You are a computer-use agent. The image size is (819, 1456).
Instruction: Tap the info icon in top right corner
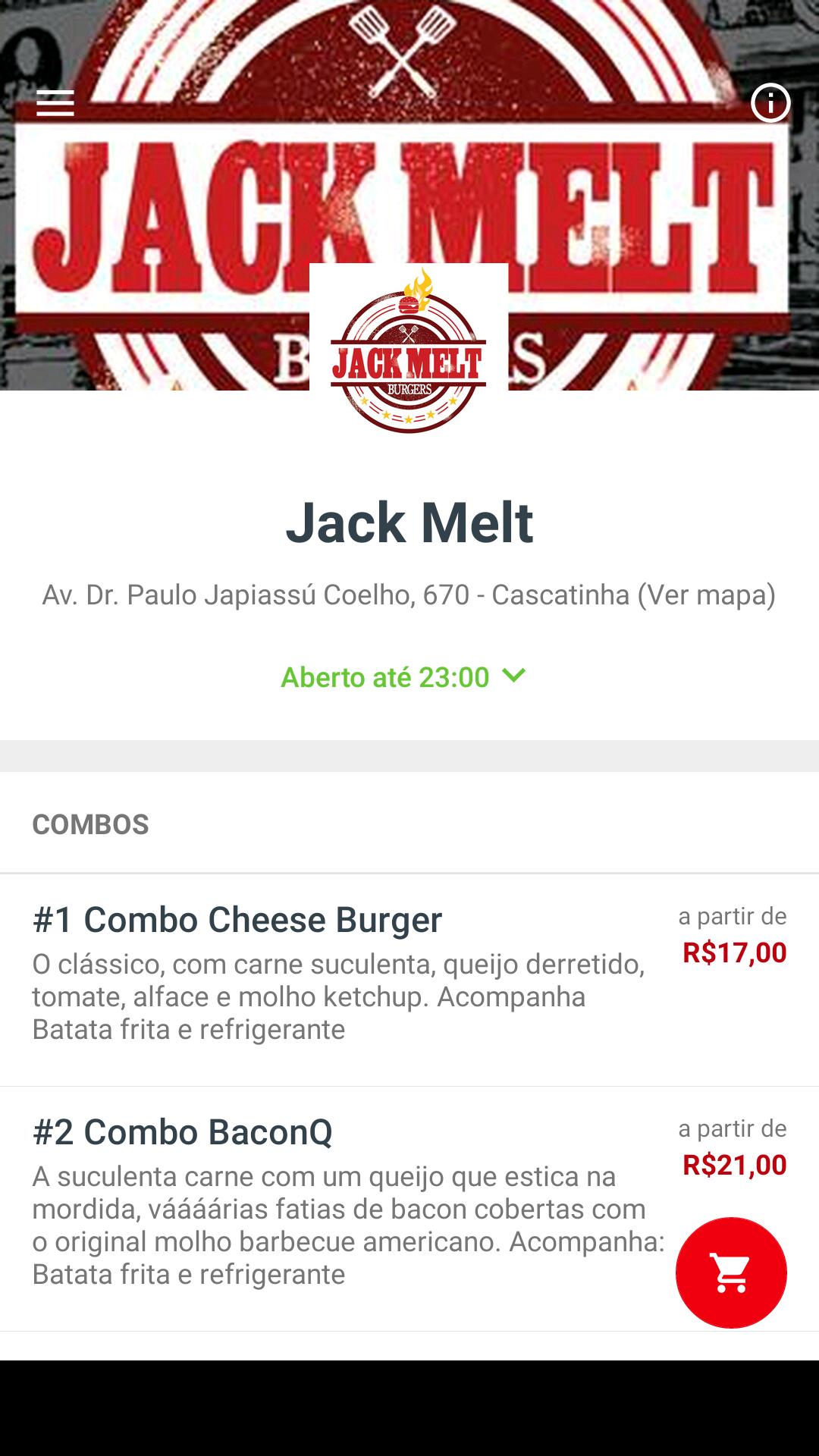click(770, 102)
